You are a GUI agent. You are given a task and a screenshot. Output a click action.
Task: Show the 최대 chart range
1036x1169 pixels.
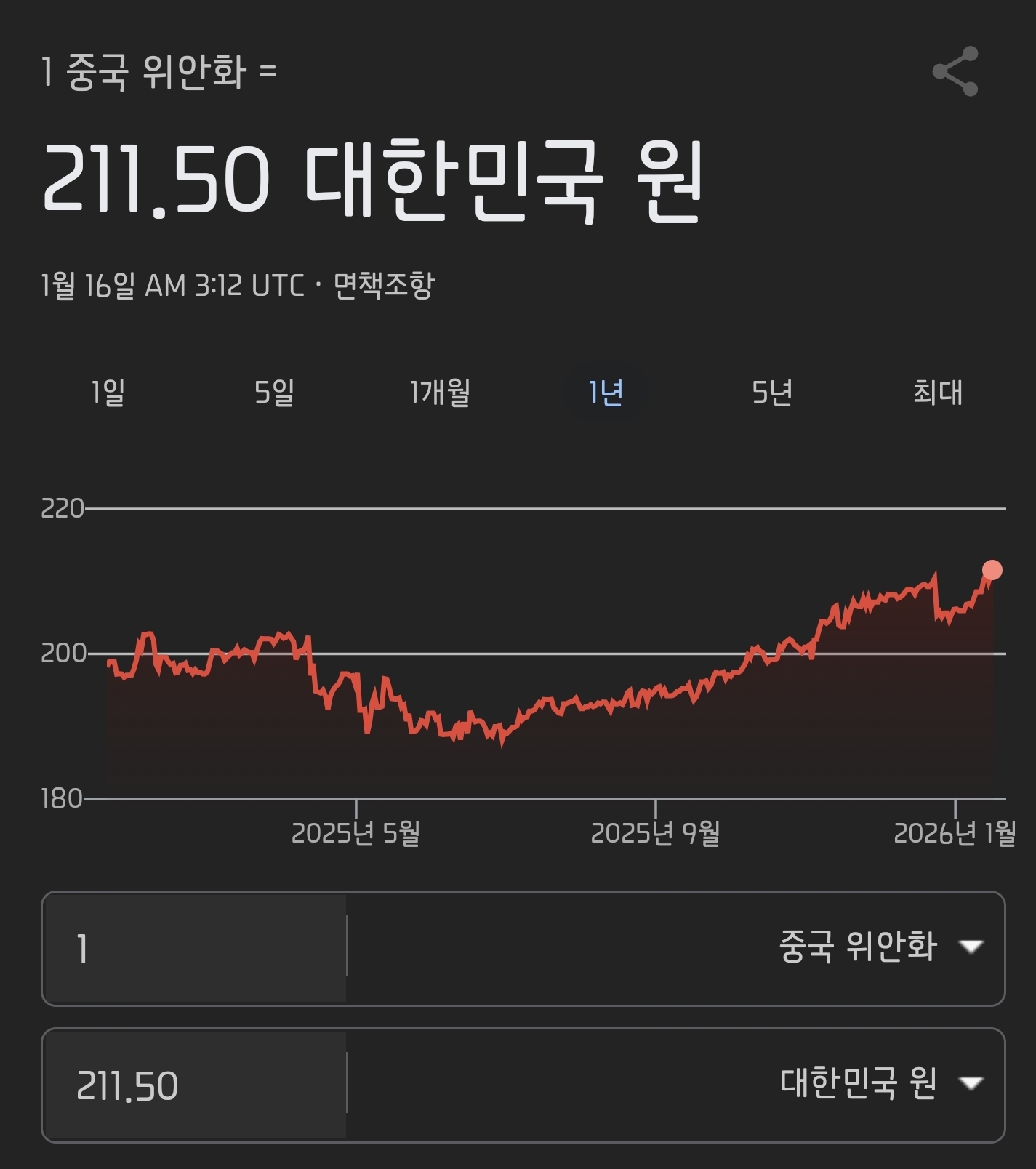[938, 393]
